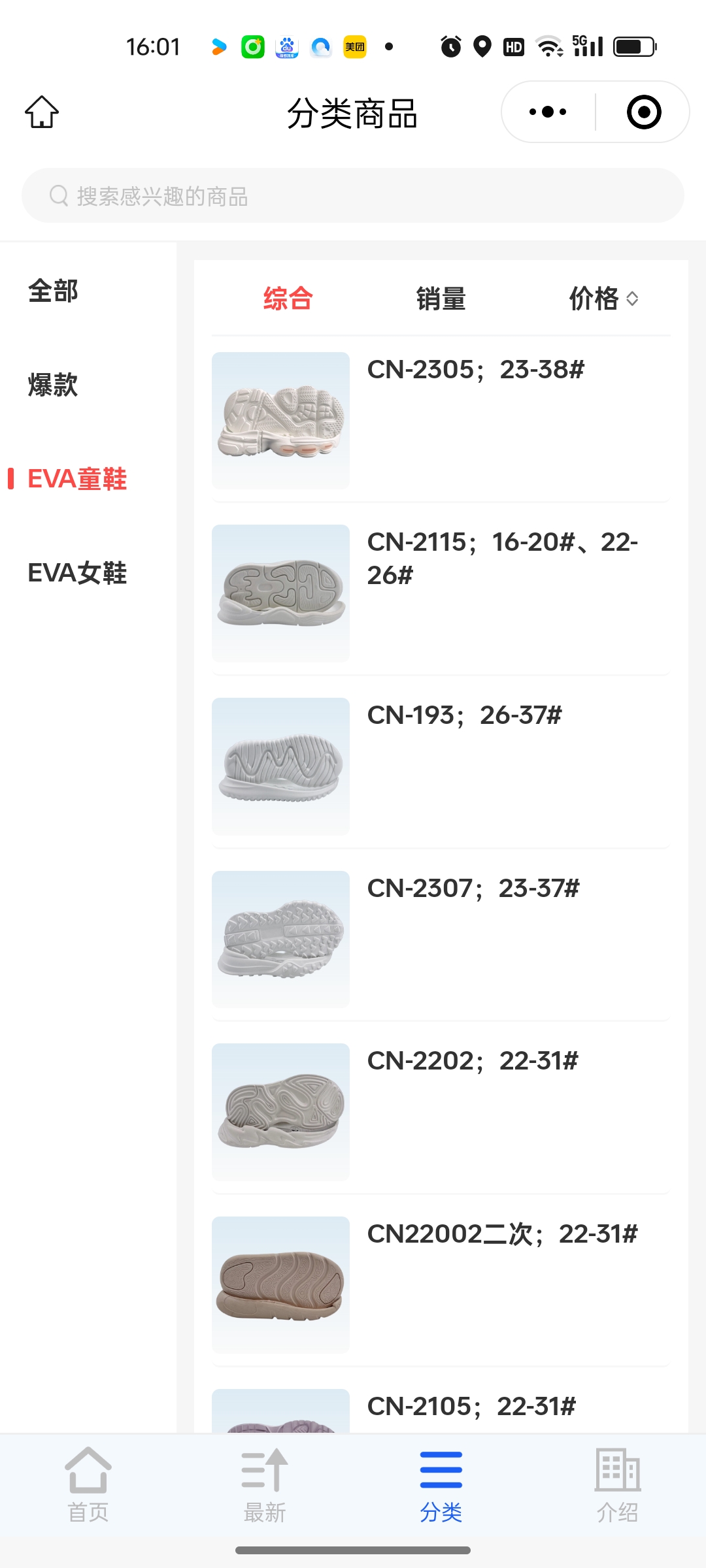Open product CN-2305; 23-38#
This screenshot has height=1568, width=706.
coord(441,421)
